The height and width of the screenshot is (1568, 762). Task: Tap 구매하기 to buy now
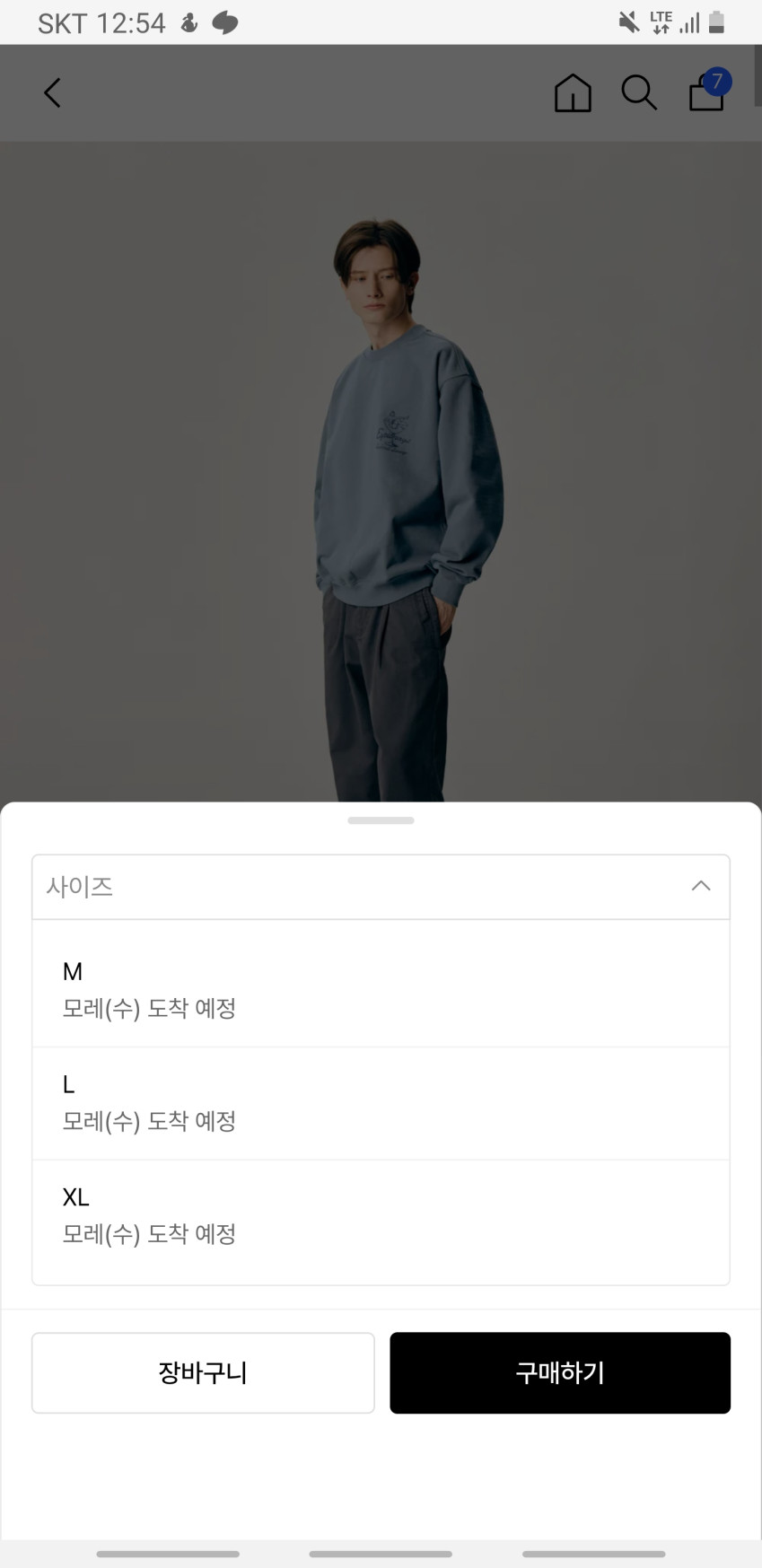click(560, 1372)
